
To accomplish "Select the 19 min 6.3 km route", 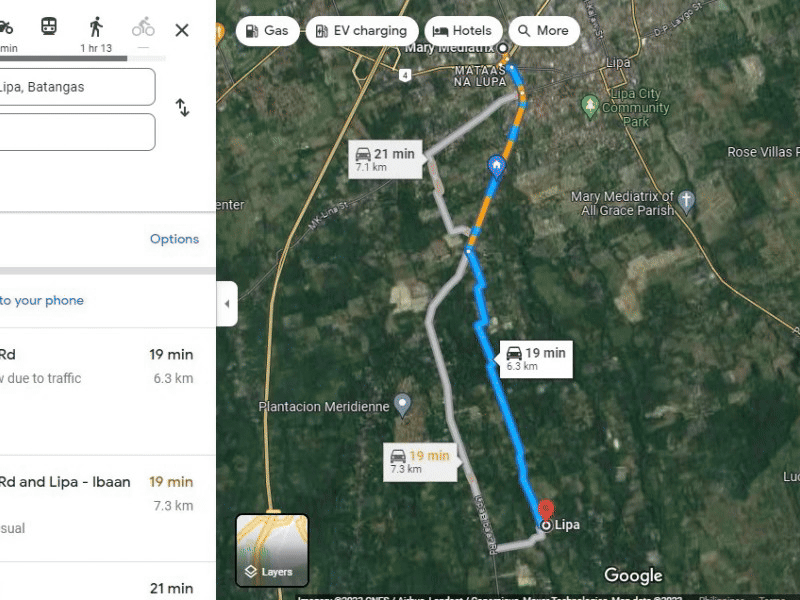I will (x=100, y=366).
